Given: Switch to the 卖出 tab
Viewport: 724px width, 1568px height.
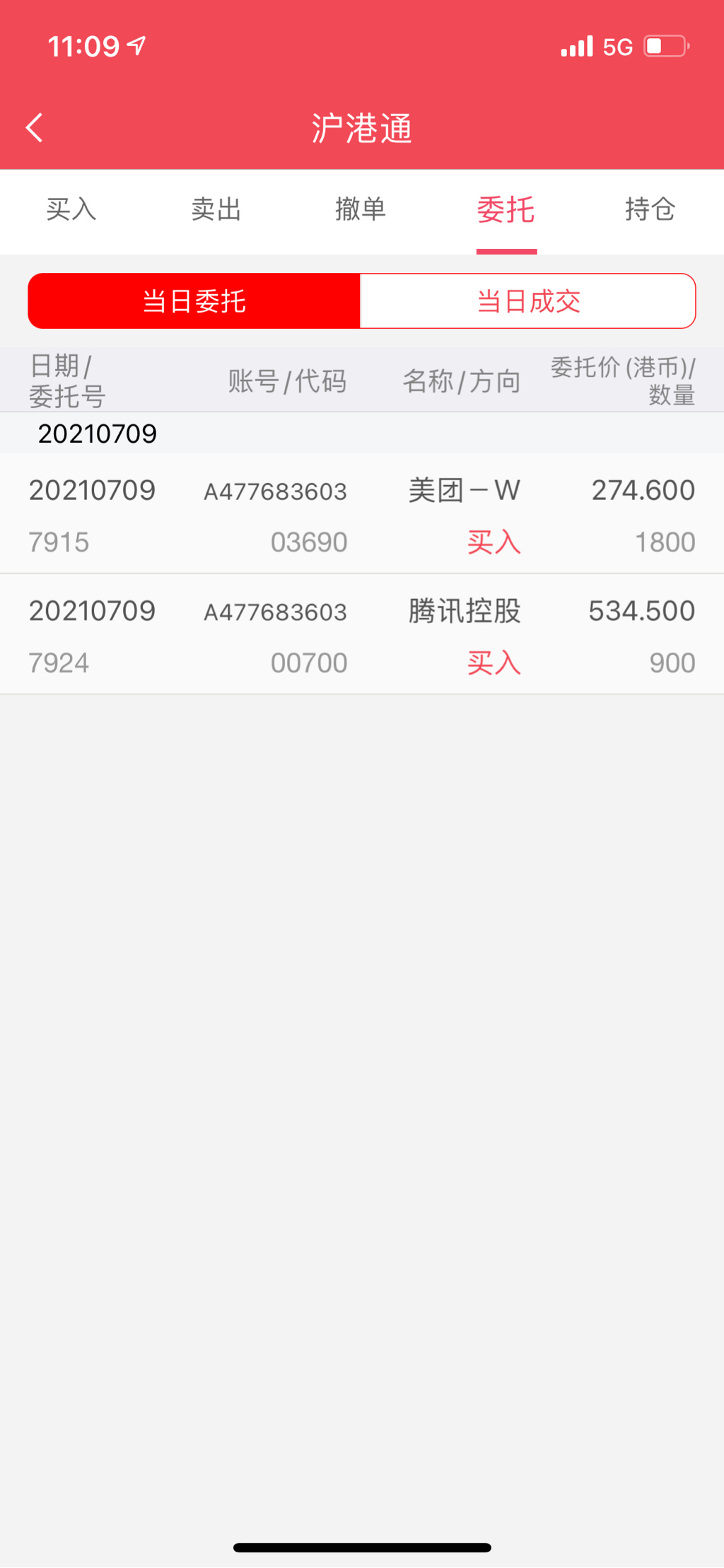Looking at the screenshot, I should 216,210.
